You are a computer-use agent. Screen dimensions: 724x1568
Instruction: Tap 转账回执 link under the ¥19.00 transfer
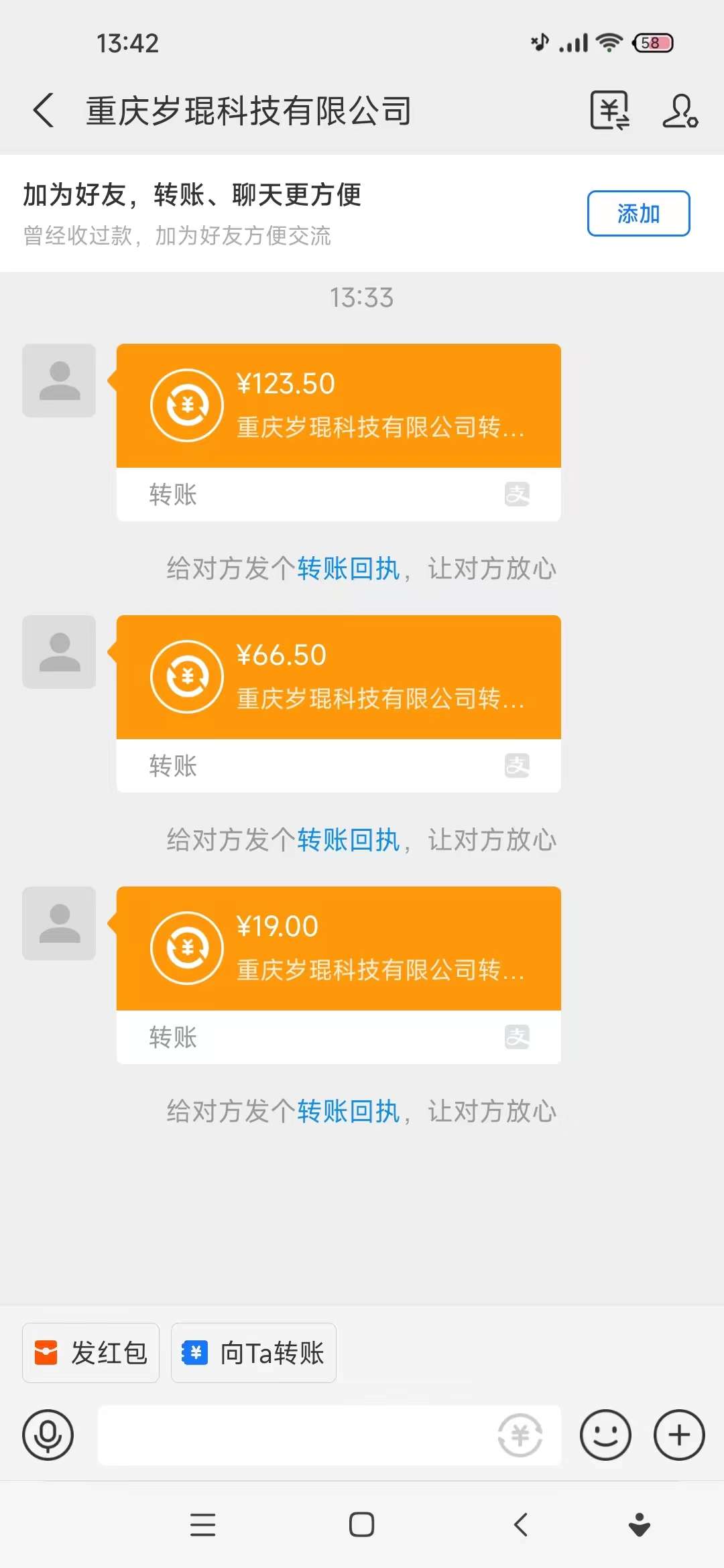(349, 1112)
